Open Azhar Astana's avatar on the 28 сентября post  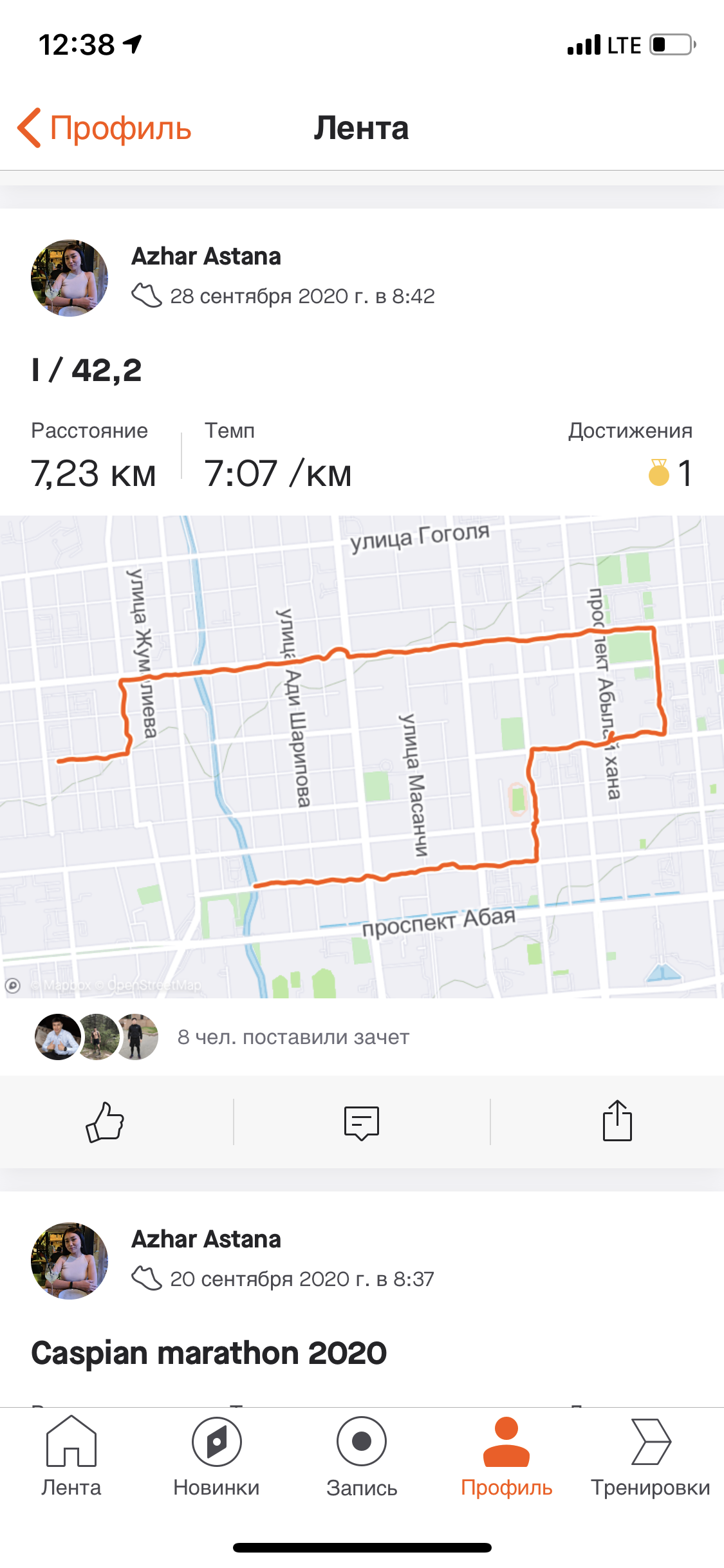[x=70, y=278]
